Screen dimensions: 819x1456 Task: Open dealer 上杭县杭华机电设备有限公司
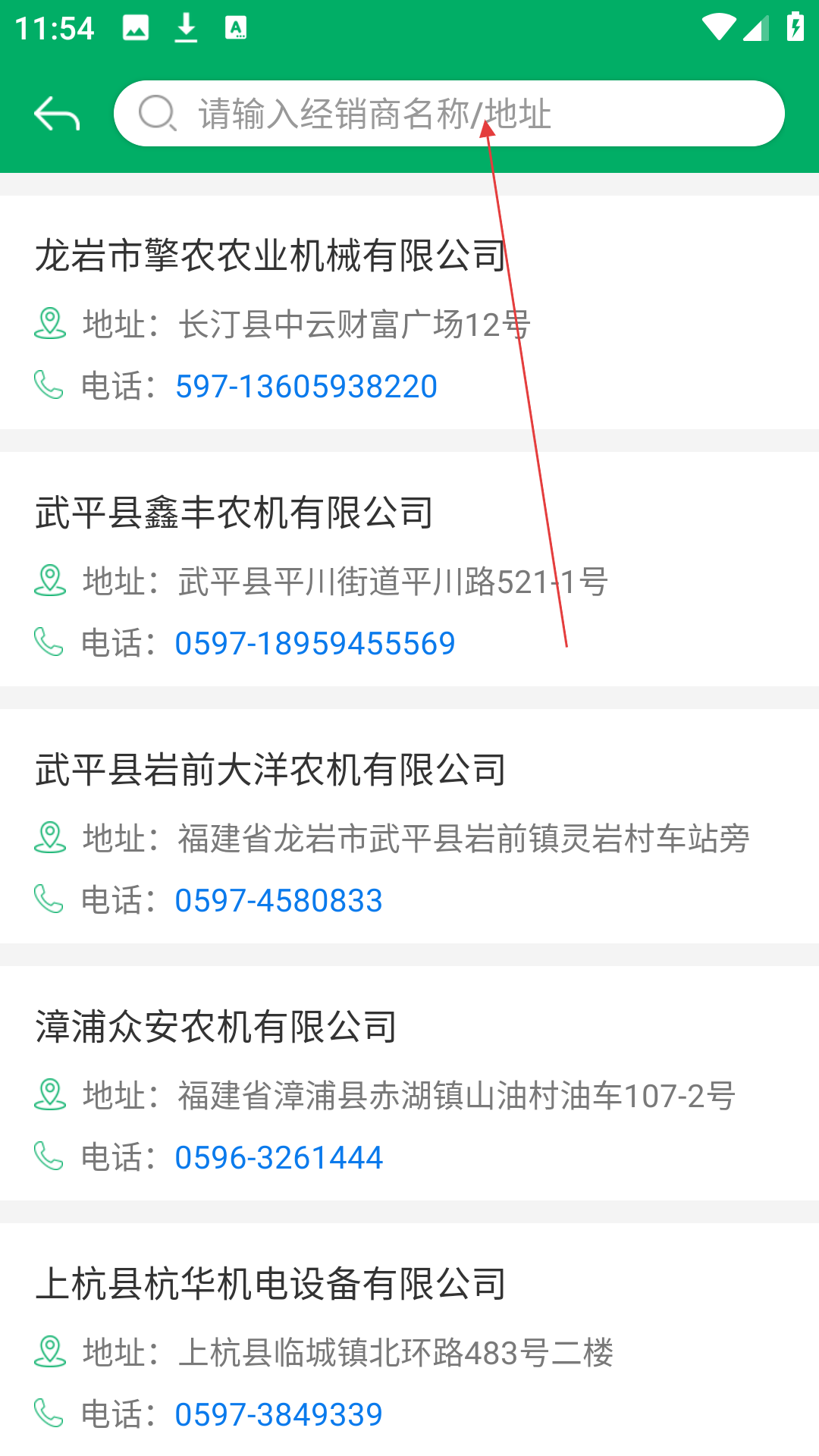[270, 1284]
